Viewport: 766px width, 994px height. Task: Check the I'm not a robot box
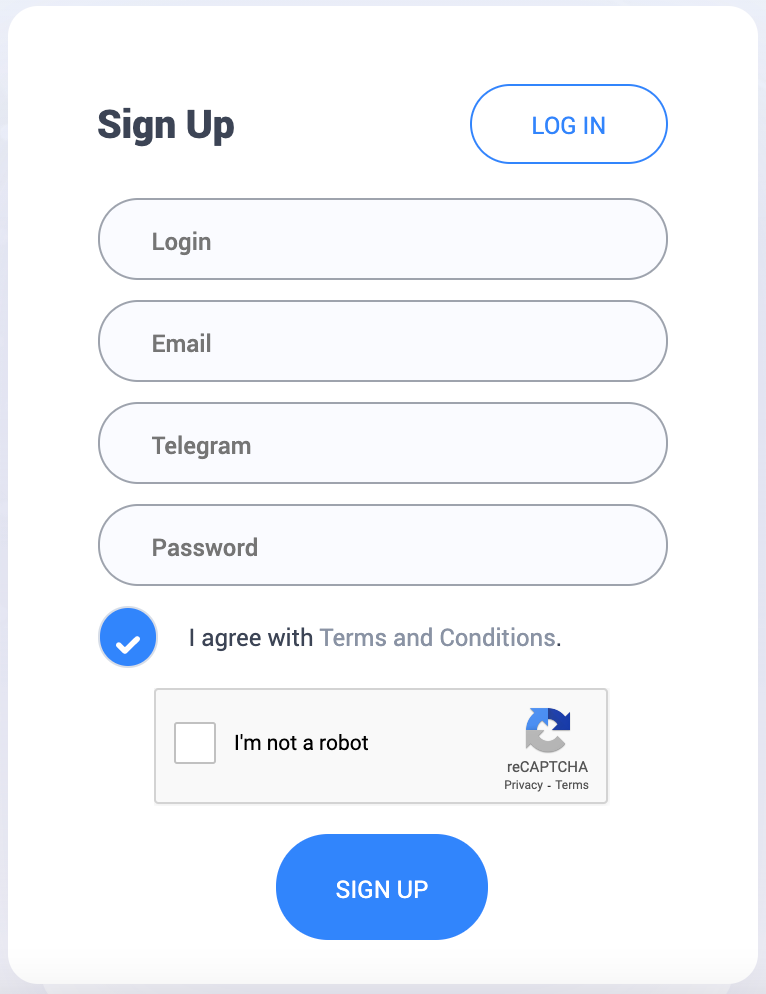[195, 743]
